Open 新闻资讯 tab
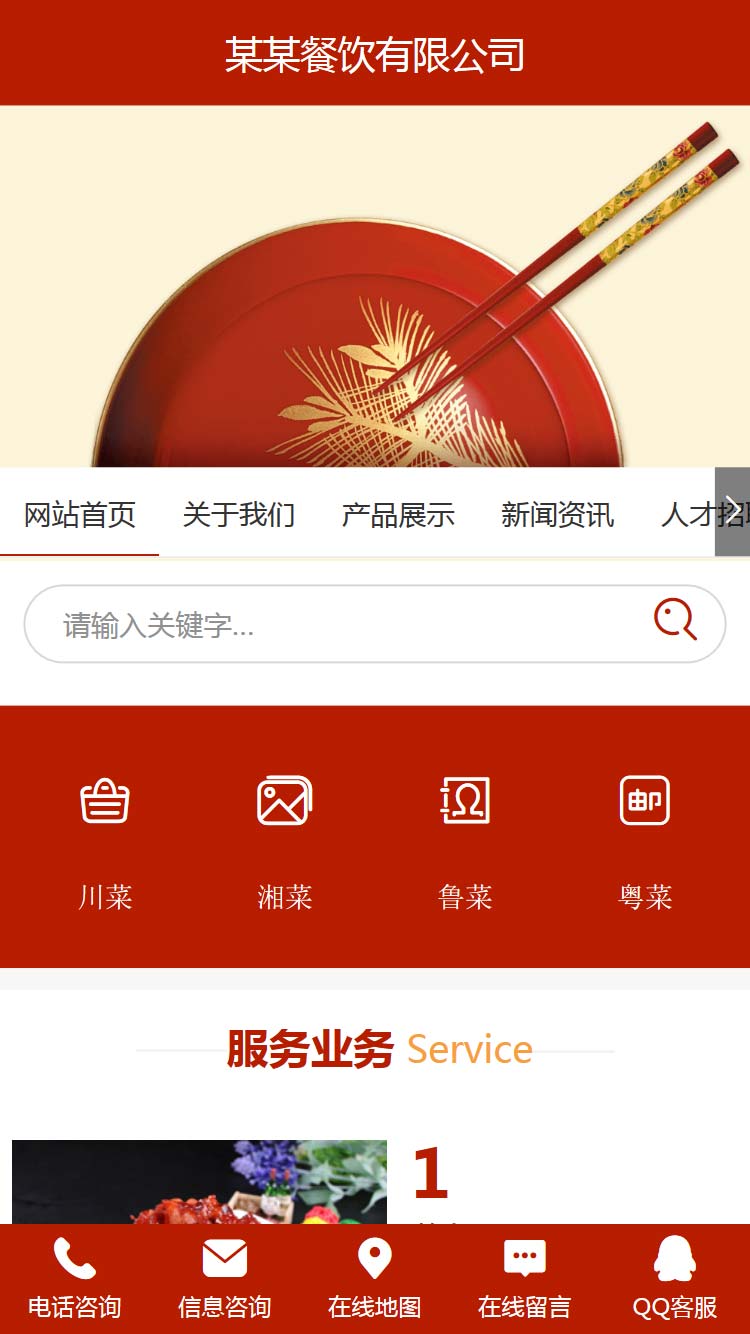This screenshot has width=750, height=1334. pos(557,515)
